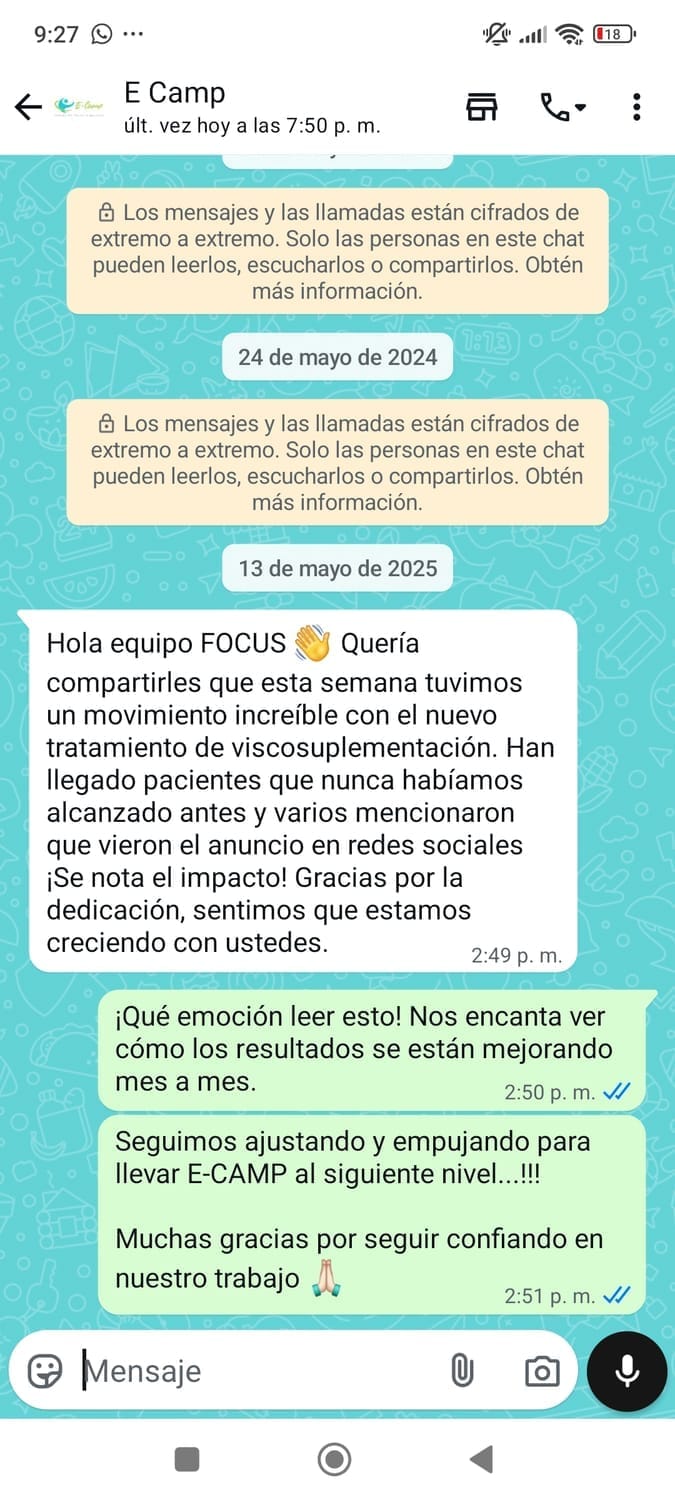Open the business catalog storefront icon
The image size is (675, 1500).
point(482,107)
